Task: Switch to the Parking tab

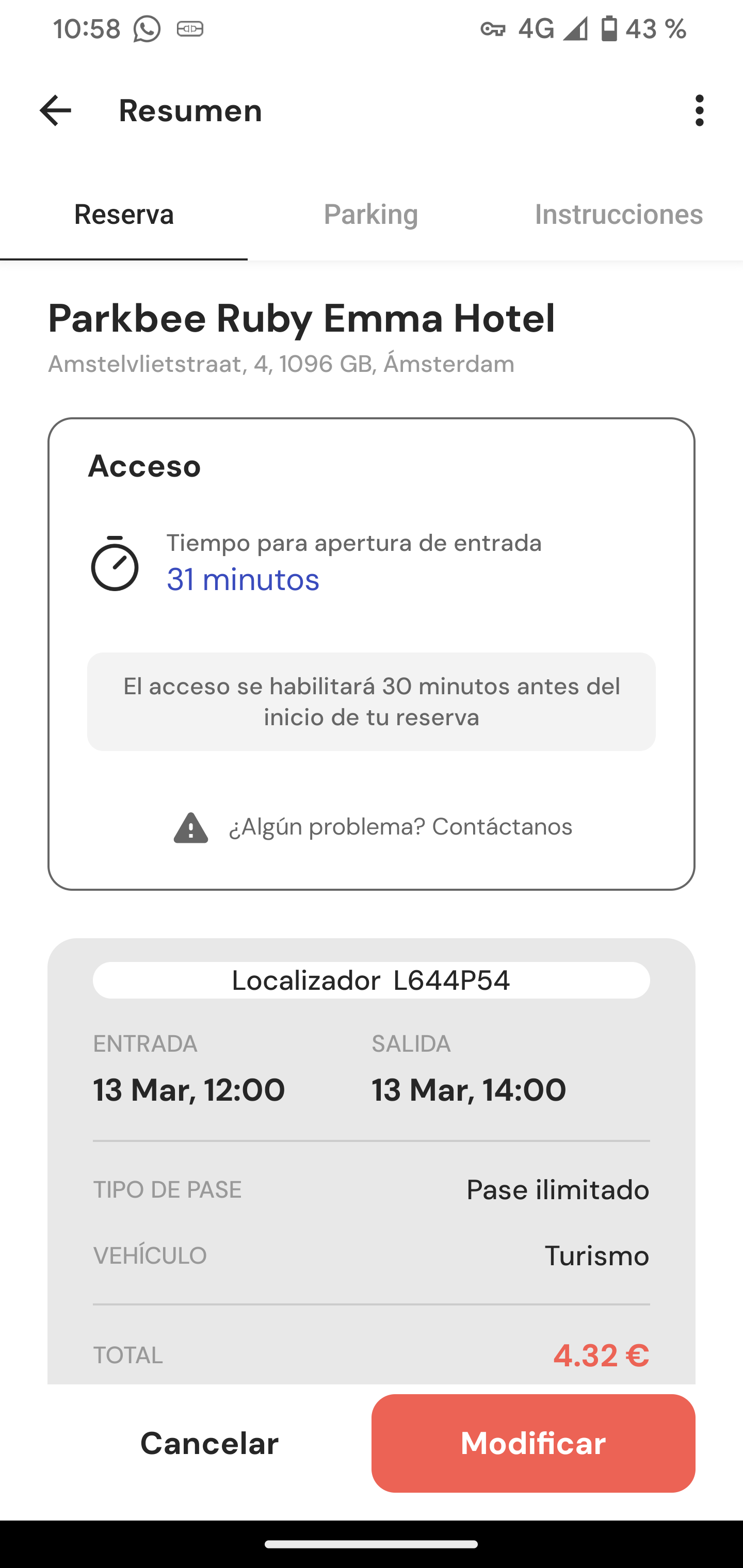Action: (370, 214)
